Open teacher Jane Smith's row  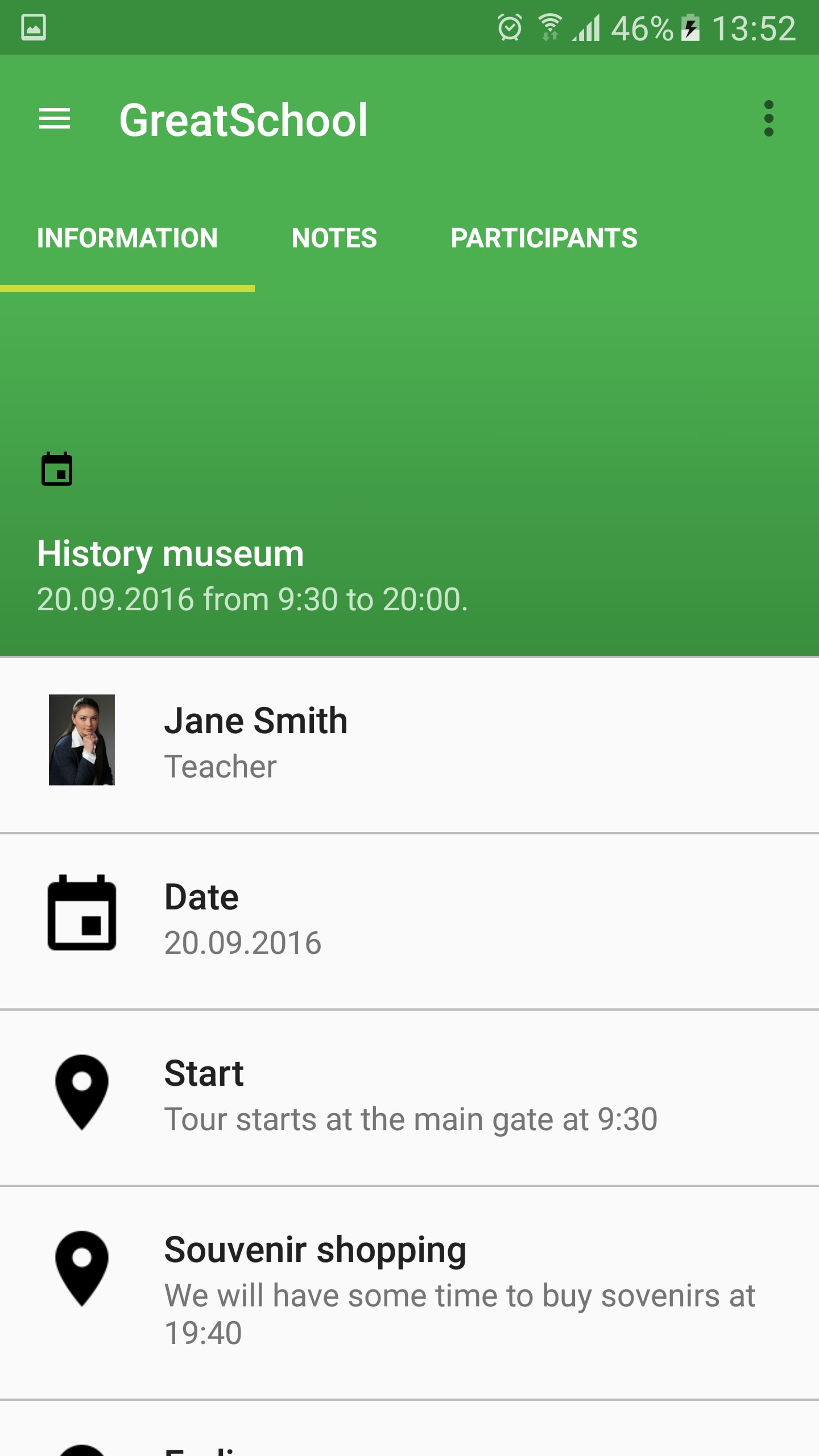409,745
